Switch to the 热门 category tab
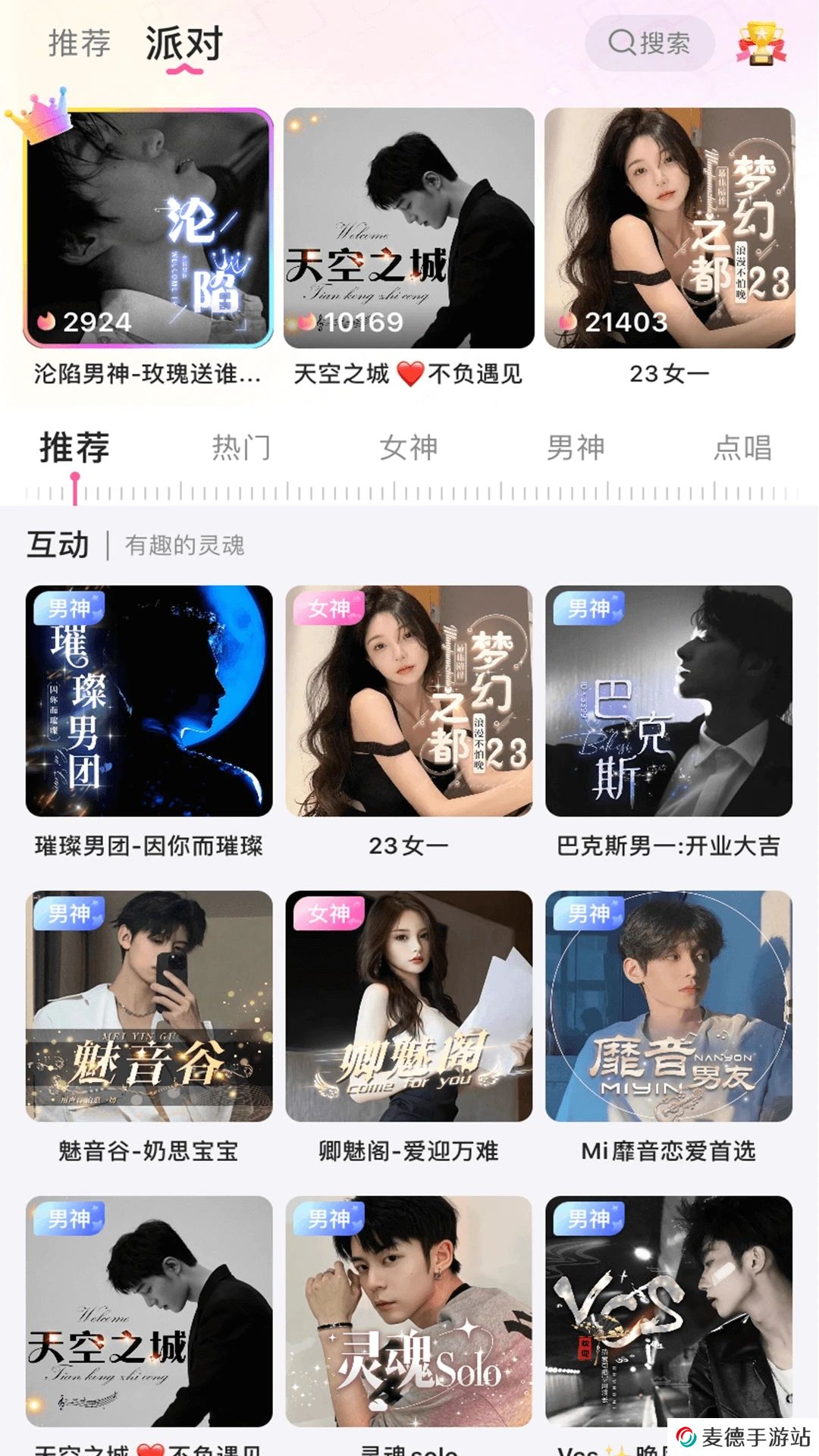The height and width of the screenshot is (1456, 819). 241,447
